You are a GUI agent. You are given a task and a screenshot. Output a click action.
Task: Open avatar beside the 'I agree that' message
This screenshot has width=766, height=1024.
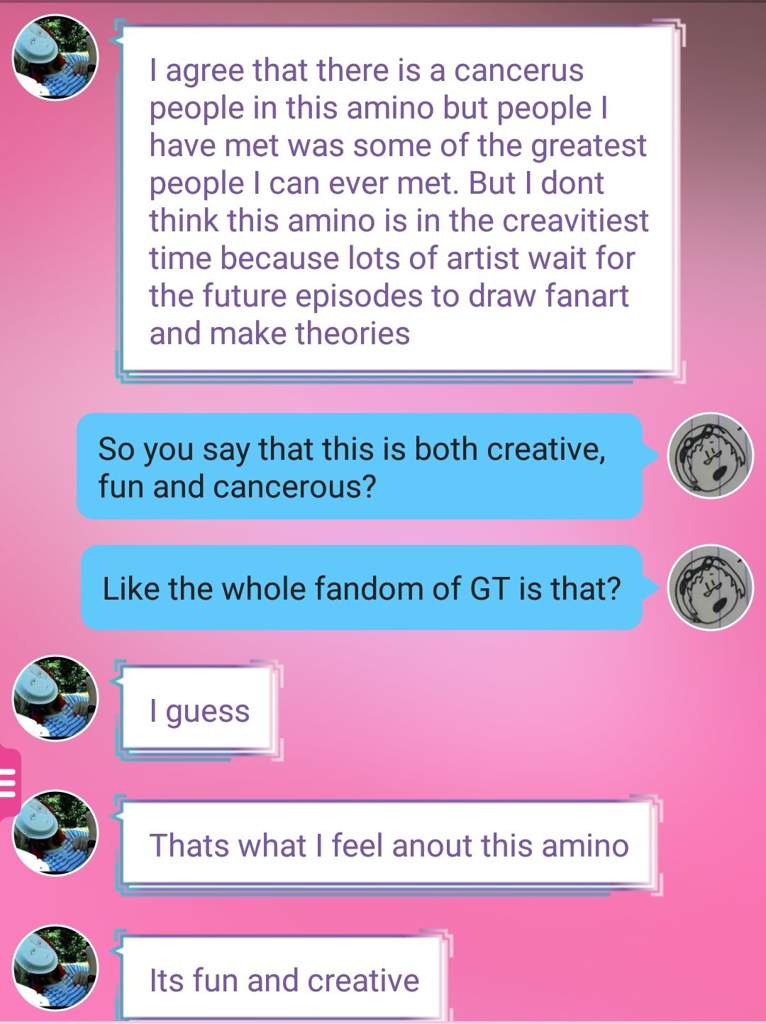click(56, 57)
